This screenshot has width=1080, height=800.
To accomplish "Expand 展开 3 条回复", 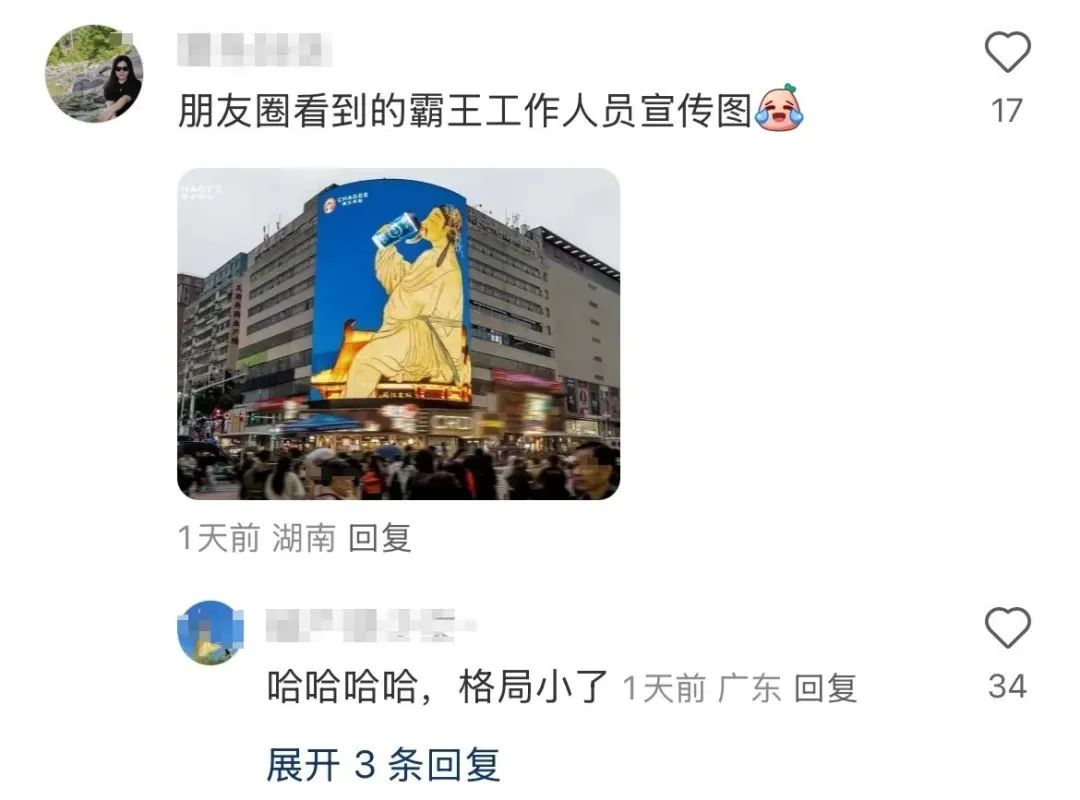I will click(x=383, y=765).
